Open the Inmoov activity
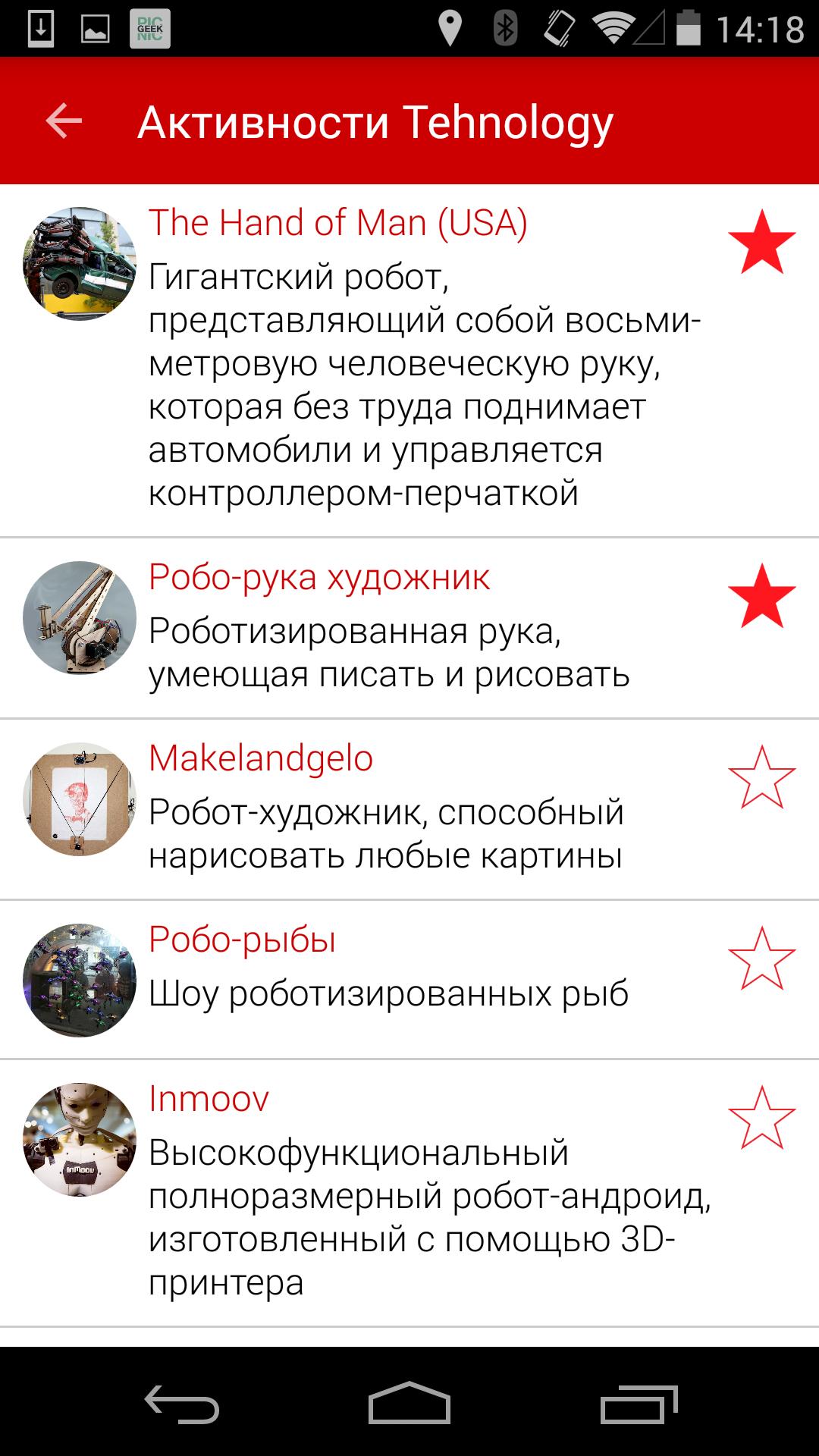This screenshot has height=1456, width=819. click(209, 1100)
